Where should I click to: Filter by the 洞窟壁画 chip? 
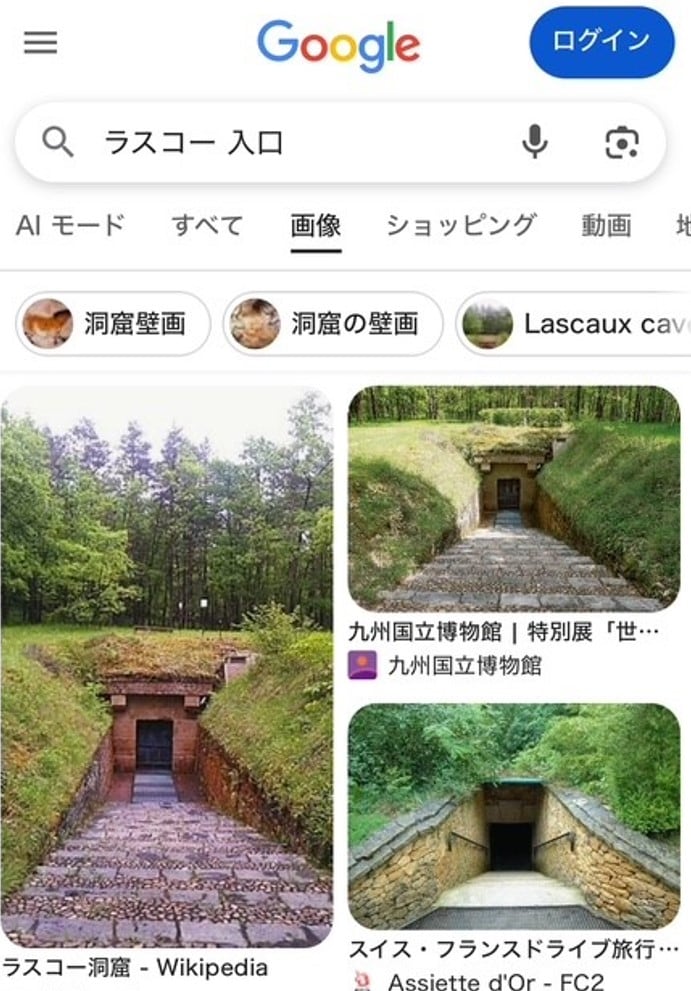click(x=114, y=324)
